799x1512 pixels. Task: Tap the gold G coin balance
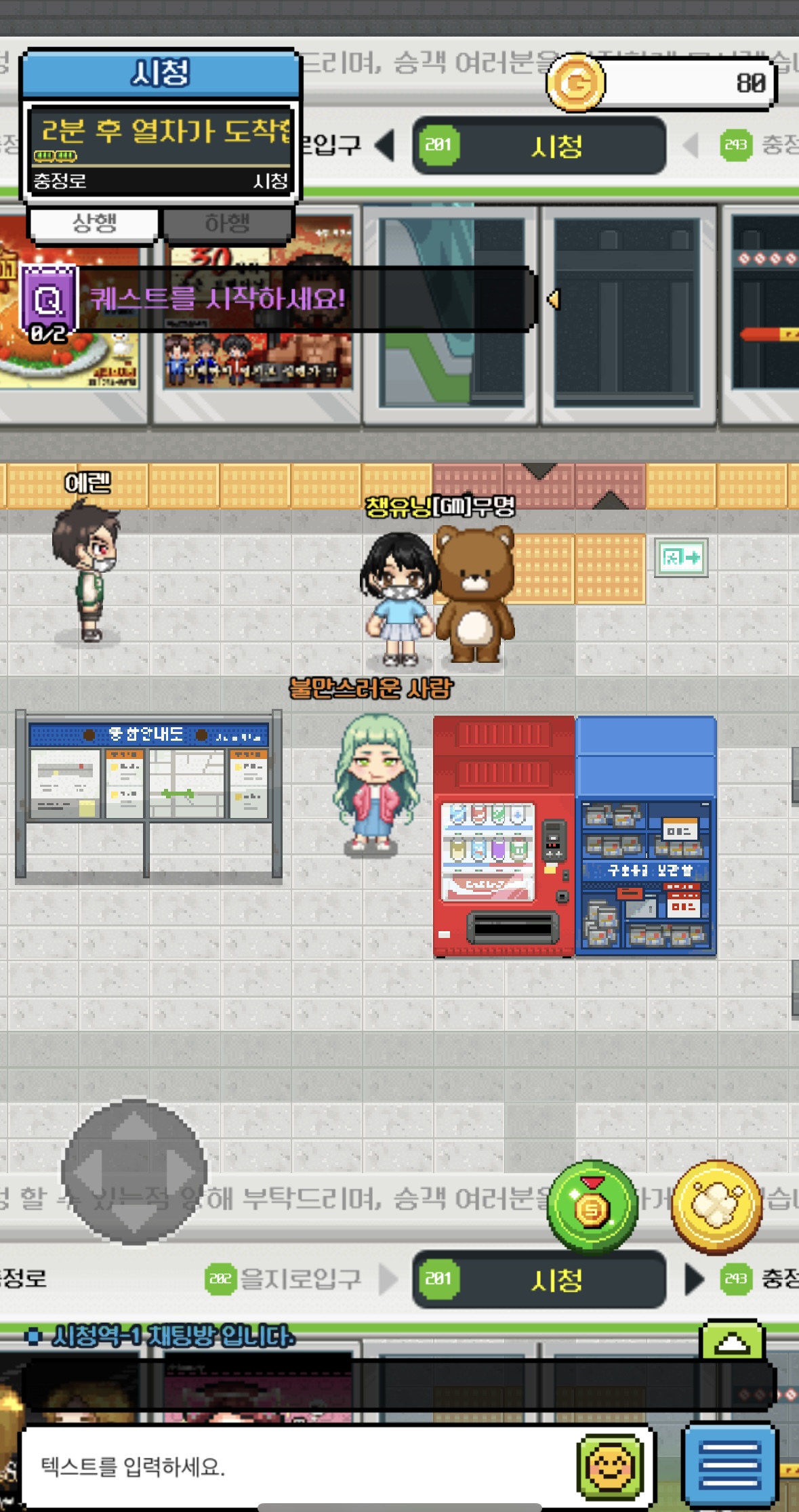(576, 83)
